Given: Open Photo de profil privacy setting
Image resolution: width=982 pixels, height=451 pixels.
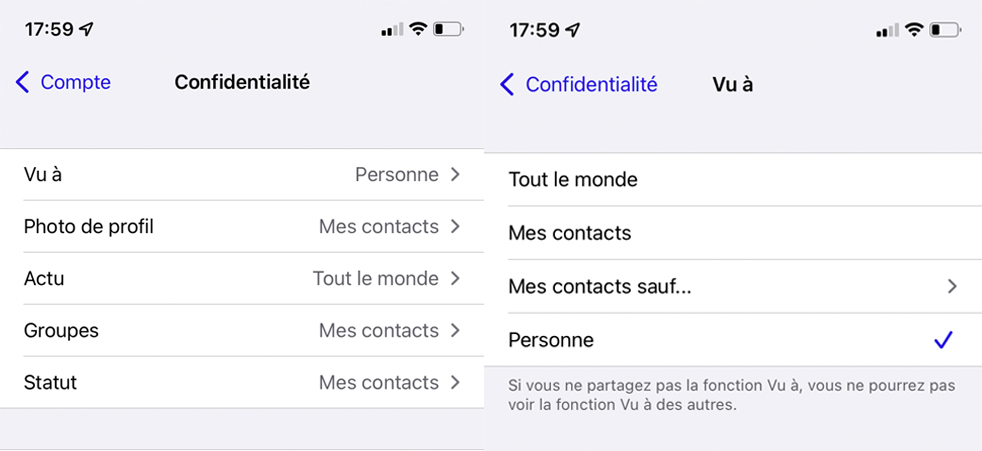Looking at the screenshot, I should pyautogui.click(x=241, y=227).
